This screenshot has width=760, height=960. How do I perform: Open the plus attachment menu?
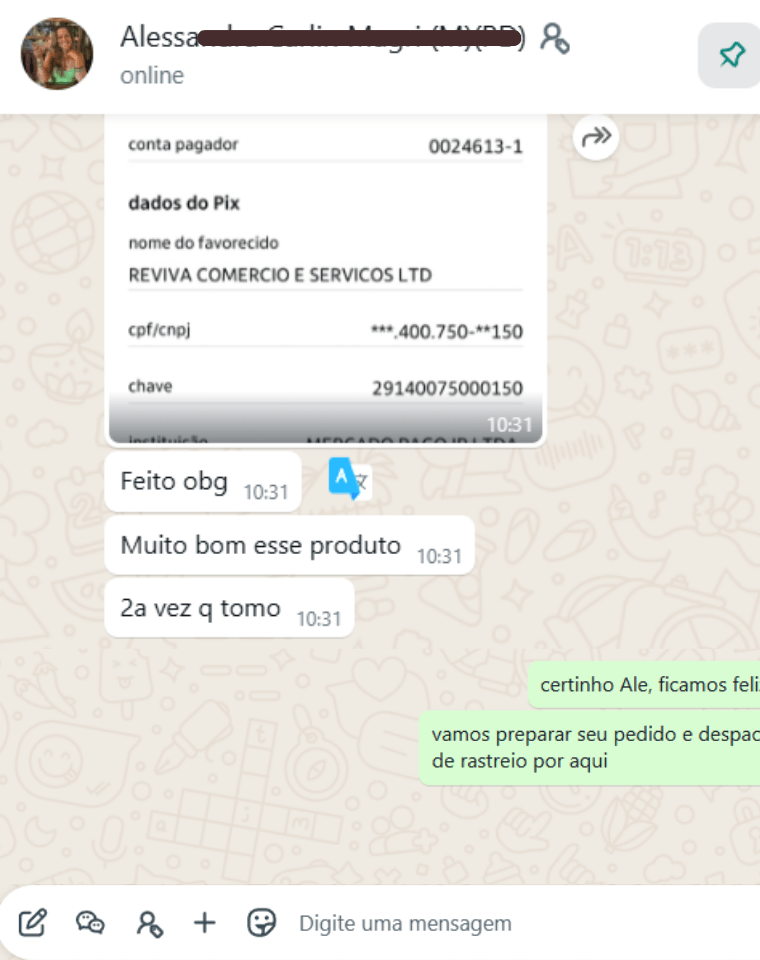tap(204, 922)
